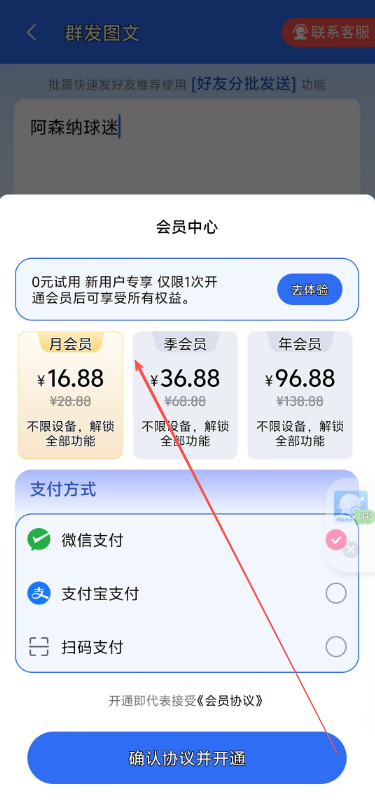Close the floating widget on the right
Viewport: 375px width, 800px height.
point(350,550)
